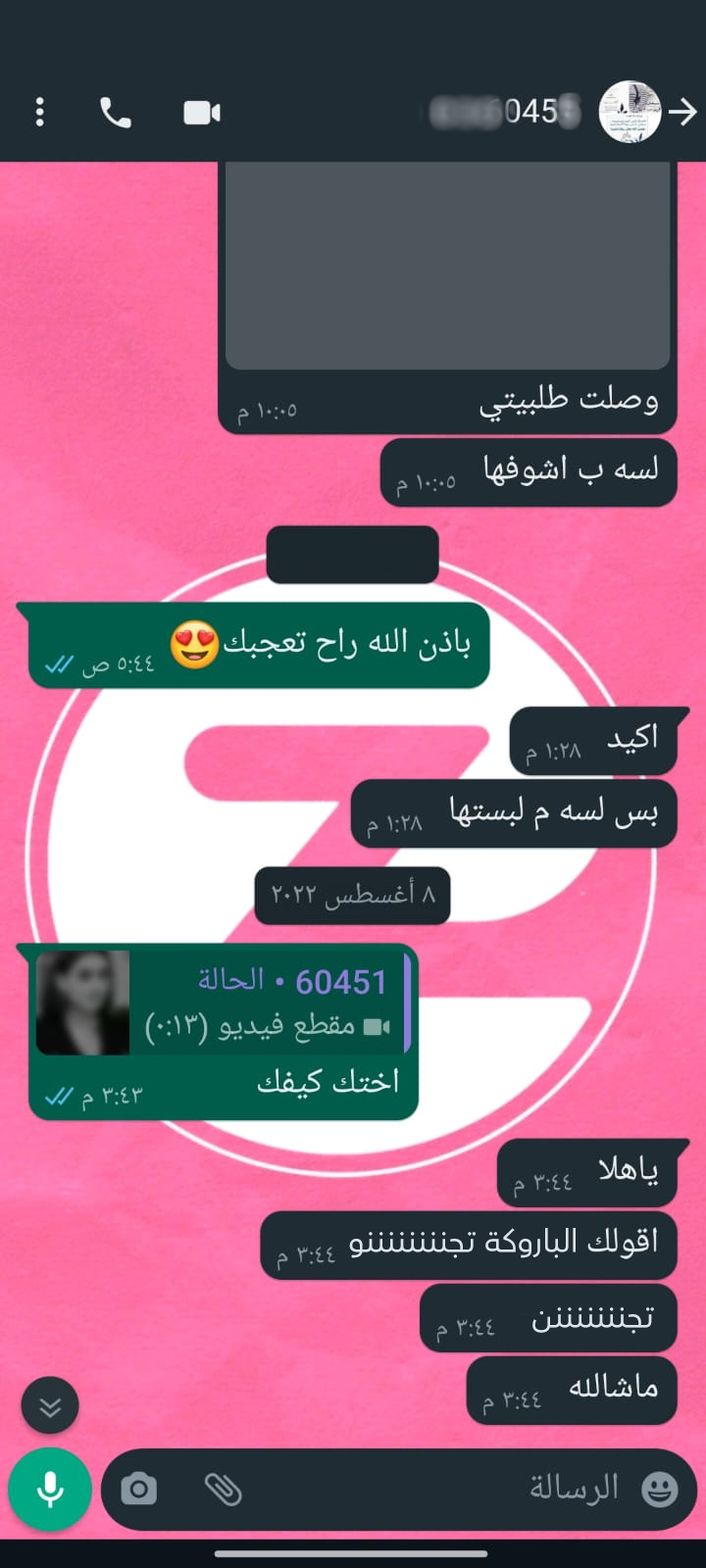Go back using the arrow

click(682, 113)
